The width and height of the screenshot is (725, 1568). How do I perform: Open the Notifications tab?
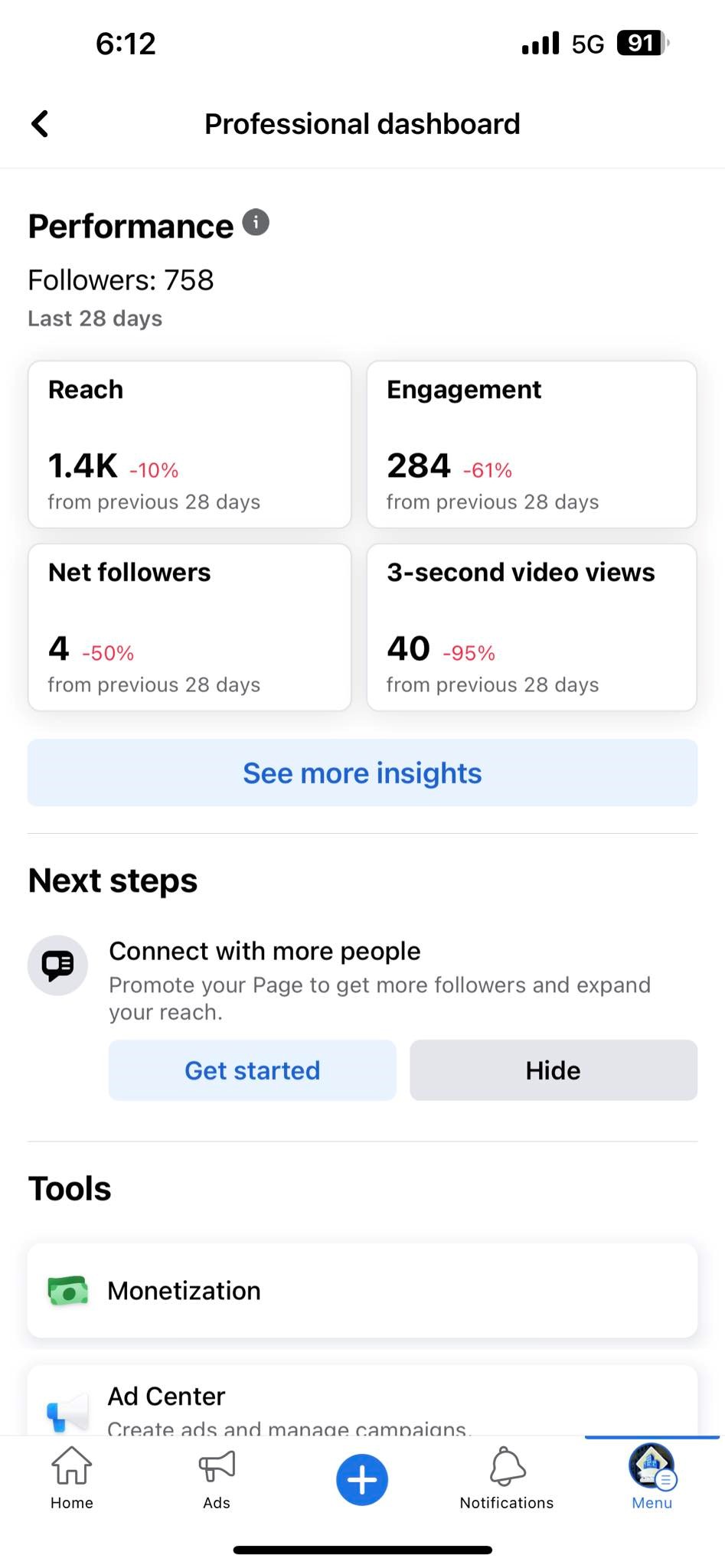[x=507, y=1478]
